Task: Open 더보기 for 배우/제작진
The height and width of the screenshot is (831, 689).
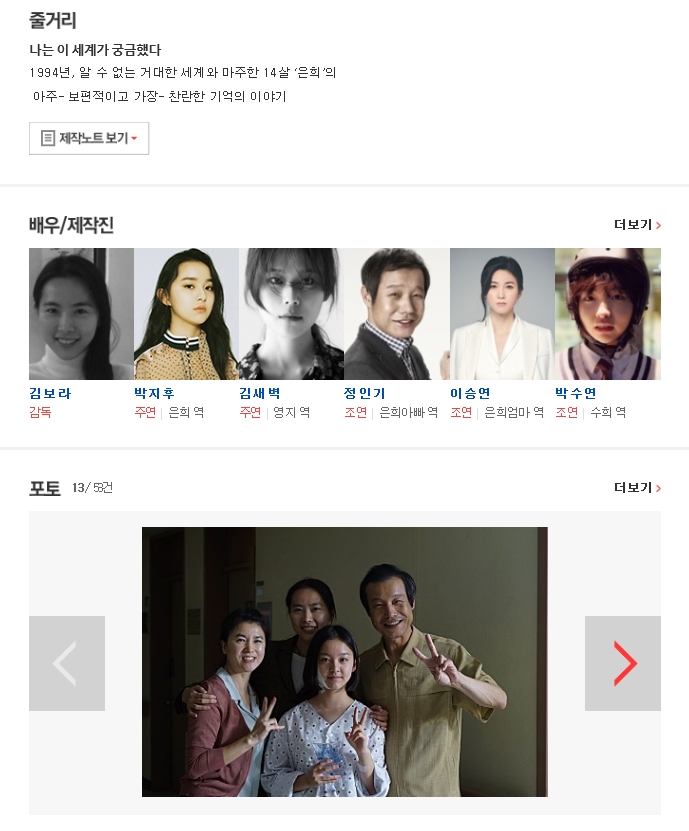Action: (x=637, y=225)
